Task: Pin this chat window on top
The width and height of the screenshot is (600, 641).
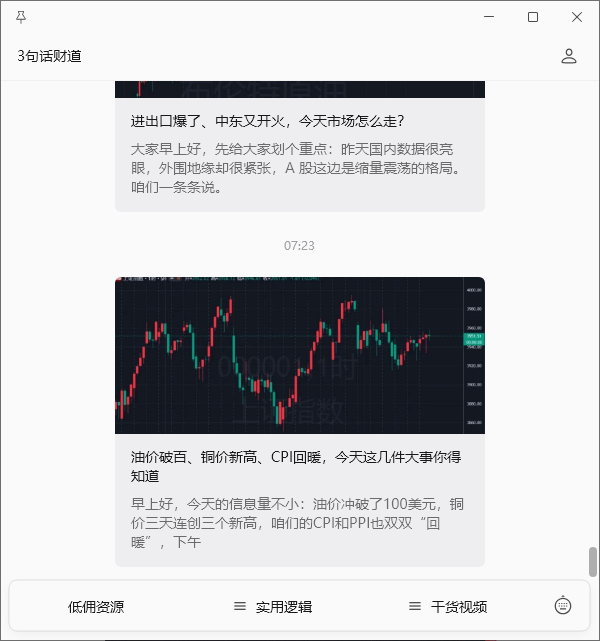Action: pos(21,17)
